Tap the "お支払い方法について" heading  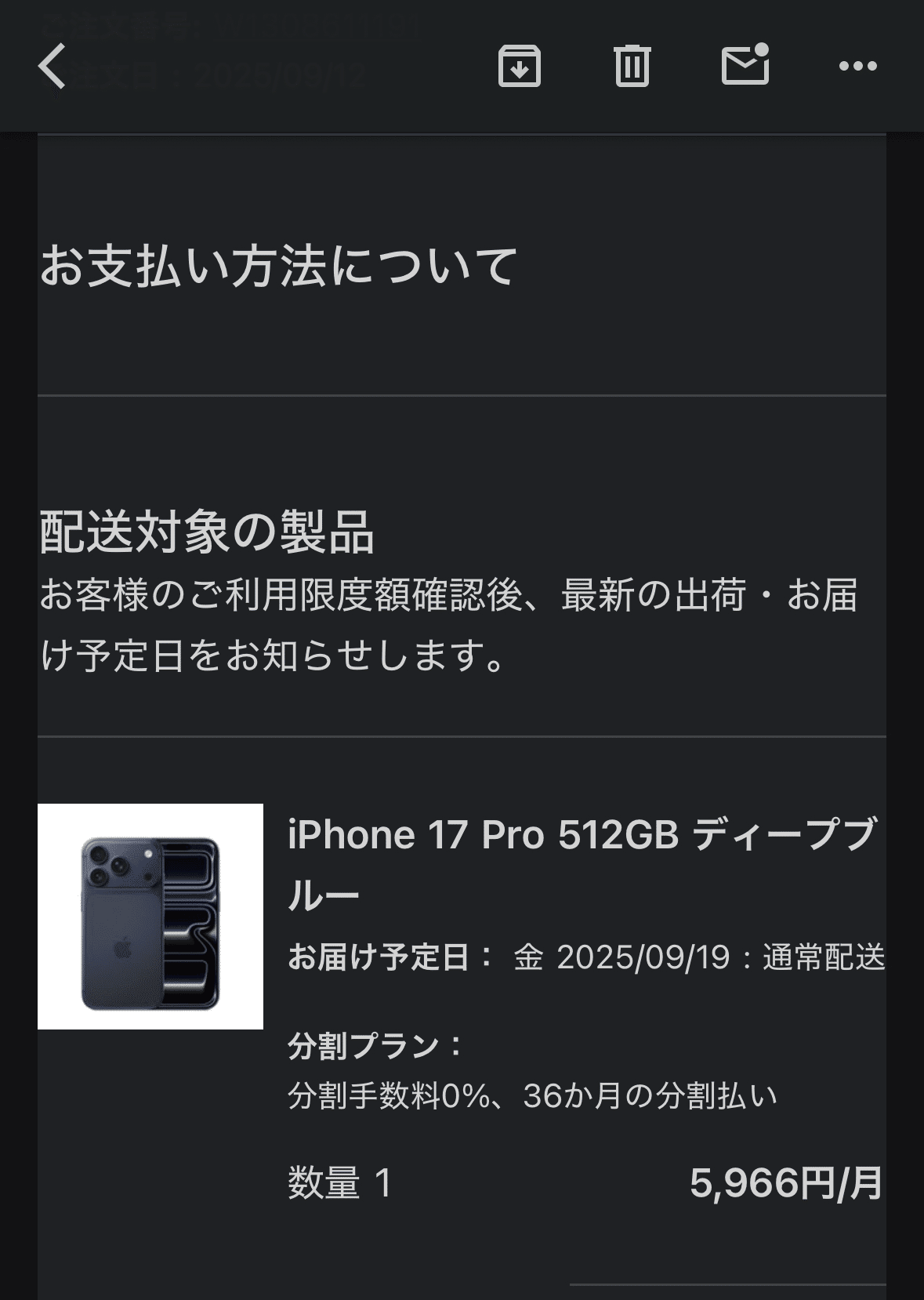coord(278,267)
